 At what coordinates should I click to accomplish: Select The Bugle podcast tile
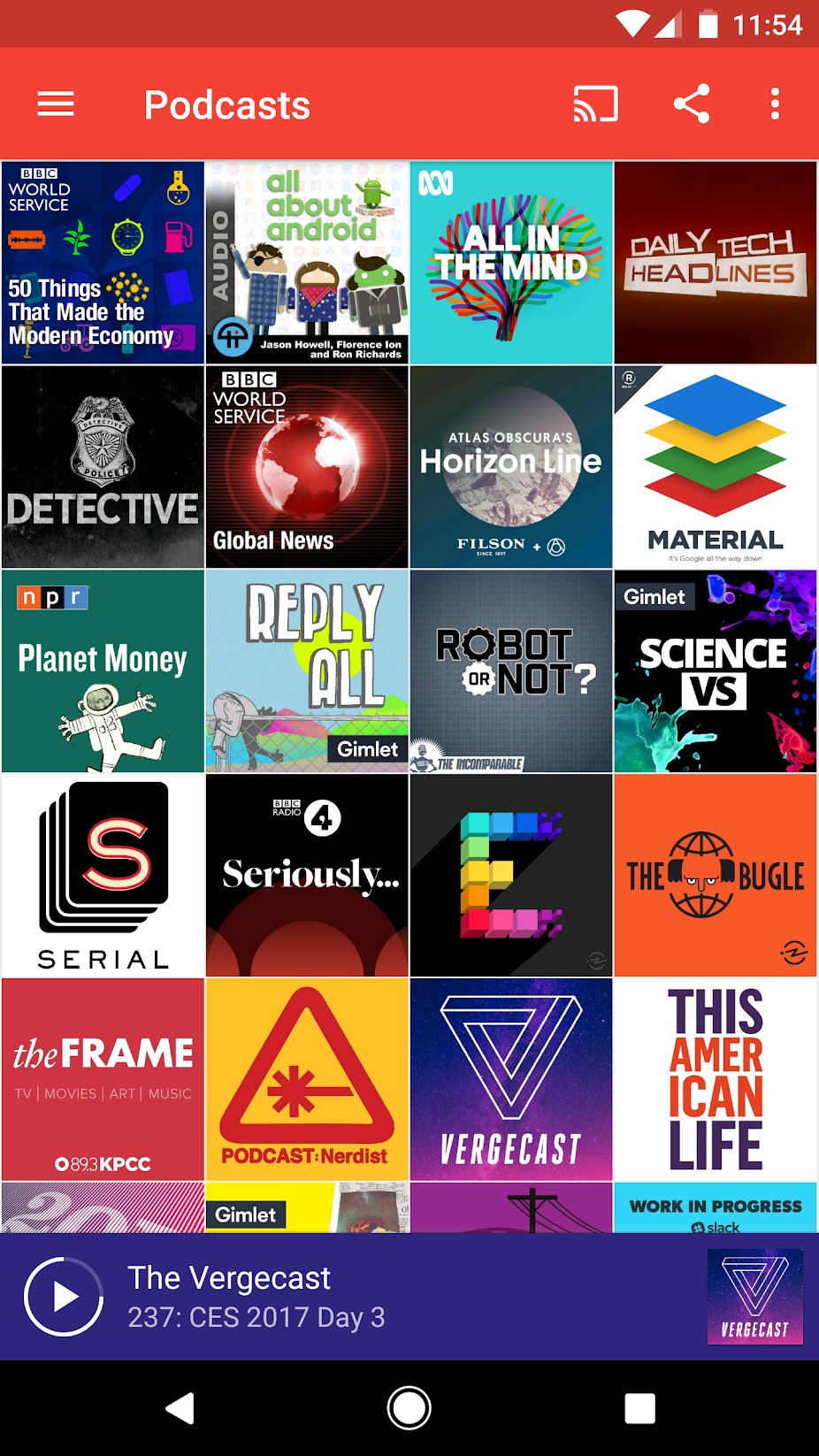[x=715, y=876]
